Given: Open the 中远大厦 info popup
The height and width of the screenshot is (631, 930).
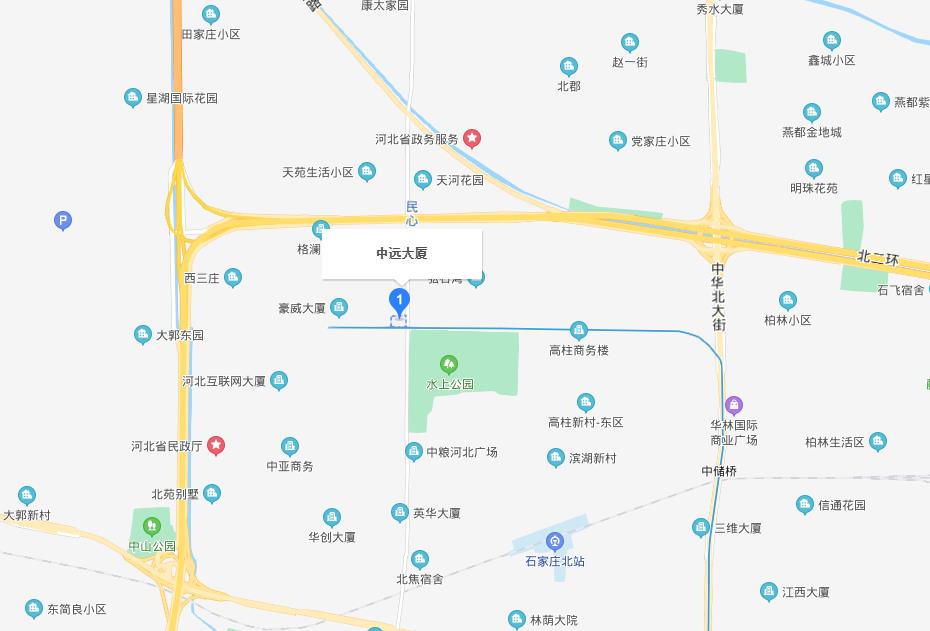Looking at the screenshot, I should click(401, 254).
